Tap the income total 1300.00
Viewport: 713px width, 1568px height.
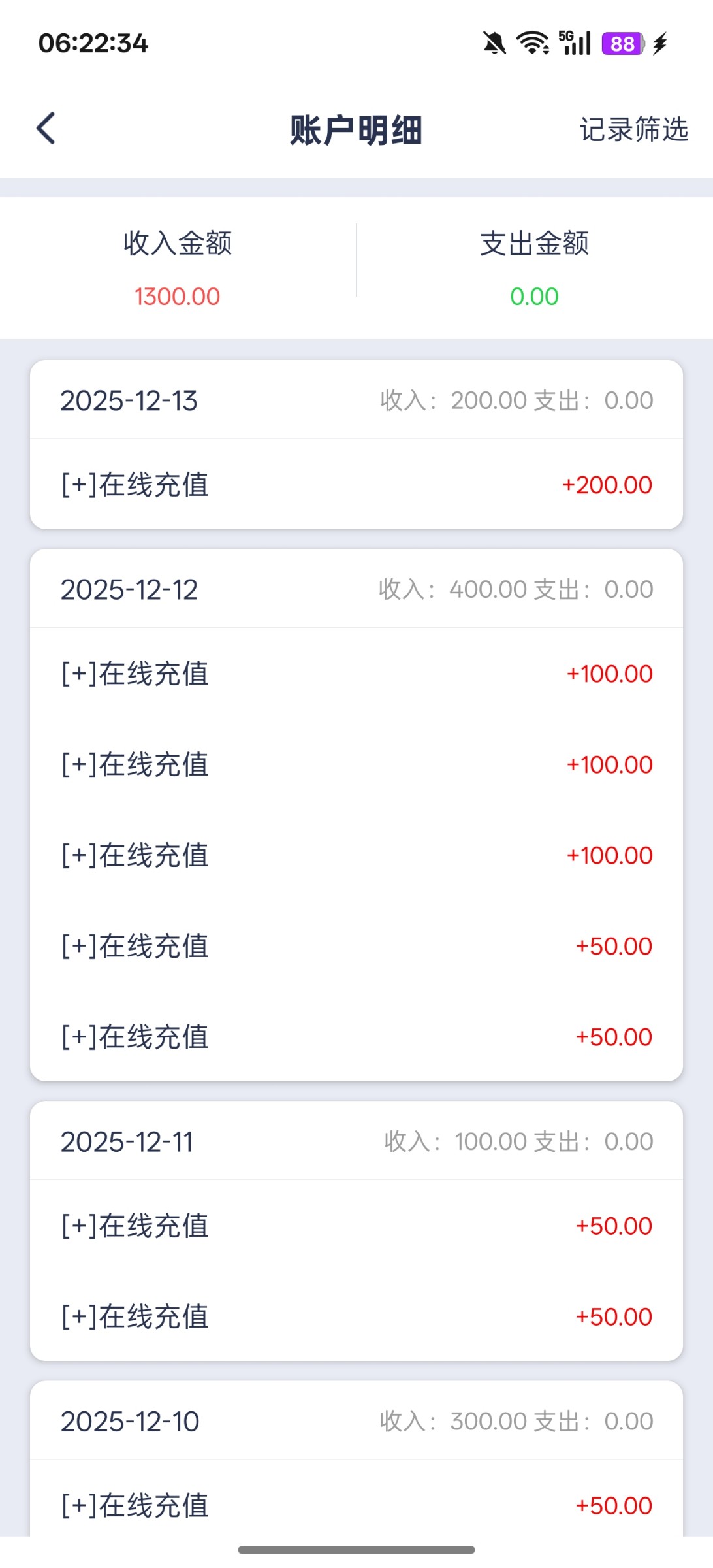point(177,297)
